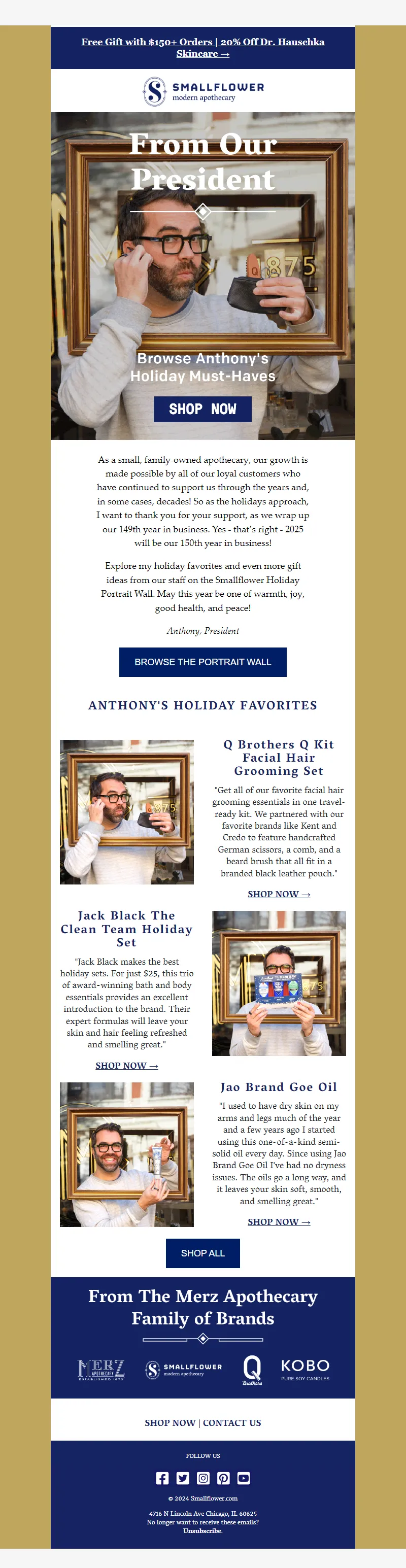Viewport: 406px width, 1568px height.
Task: Visit Smallflower's Twitter profile
Action: (x=183, y=1478)
